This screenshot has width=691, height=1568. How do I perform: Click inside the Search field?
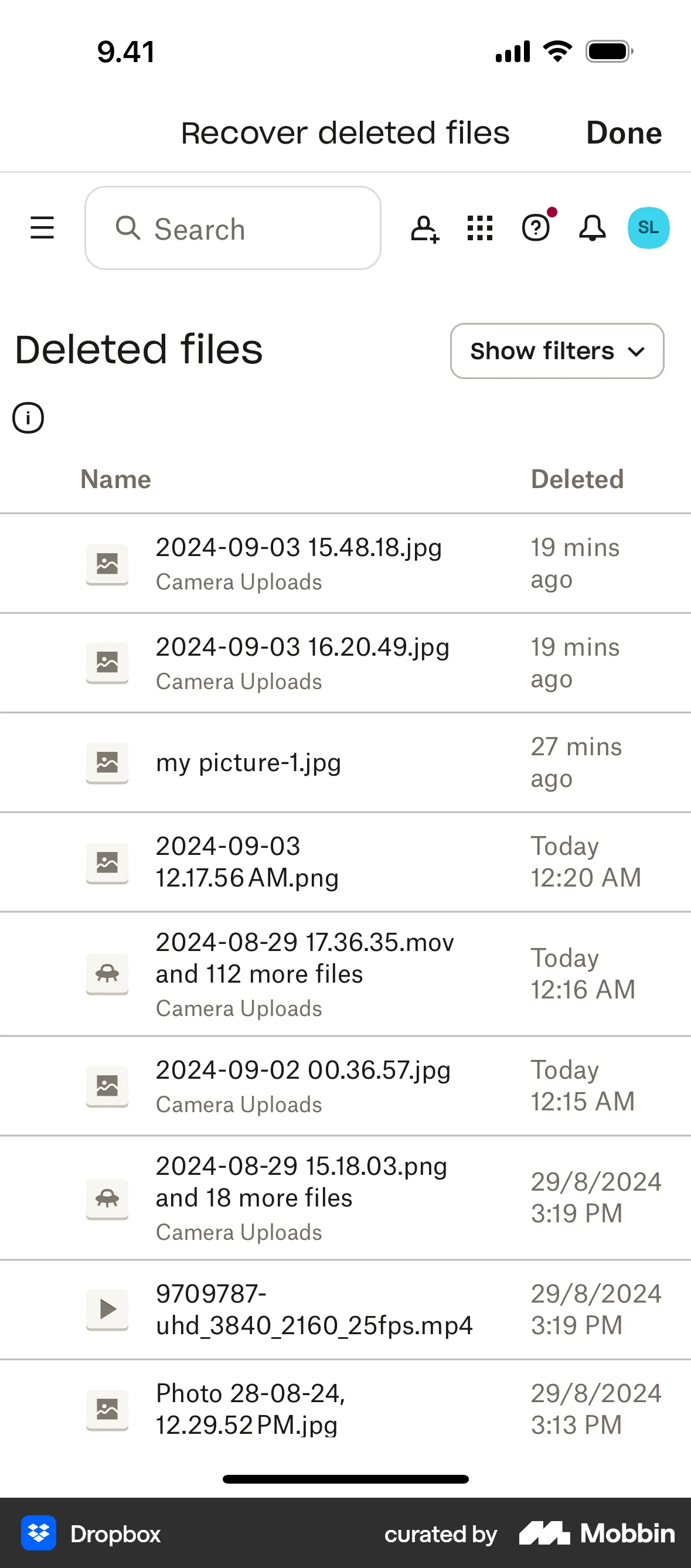(233, 229)
